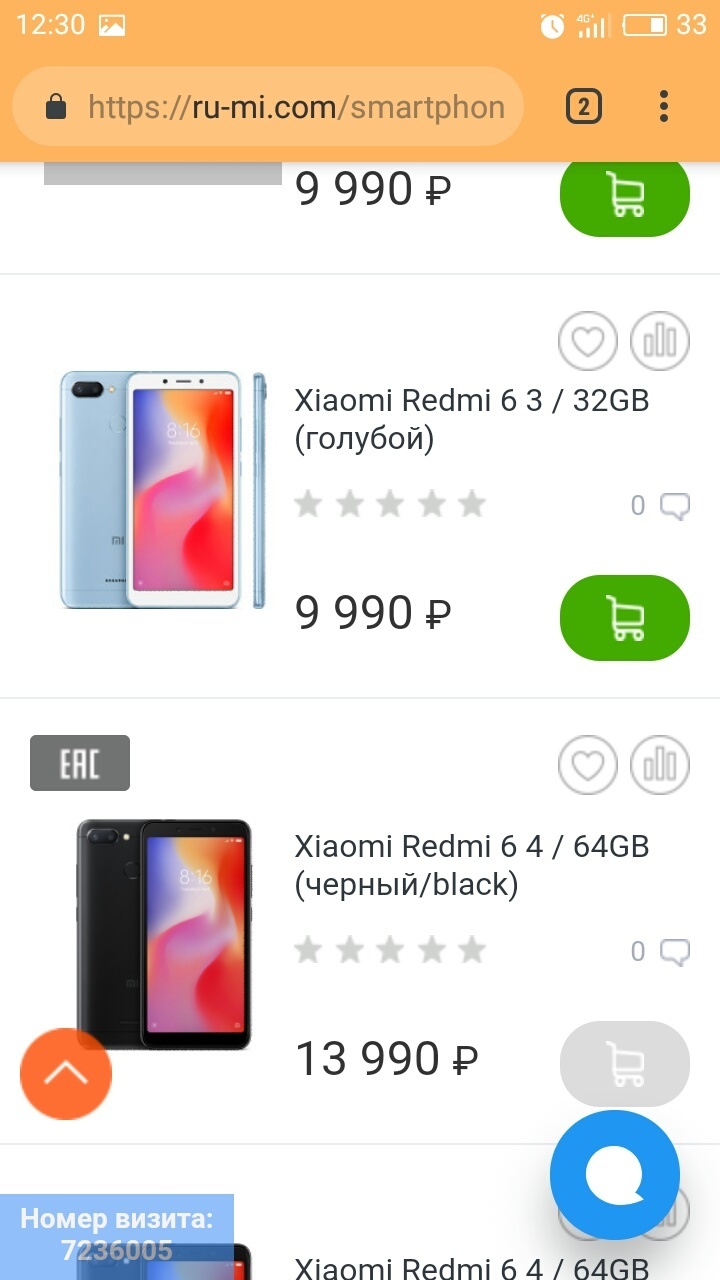
Task: Compare Redmi 6 3/32GB голубой
Action: 660,341
